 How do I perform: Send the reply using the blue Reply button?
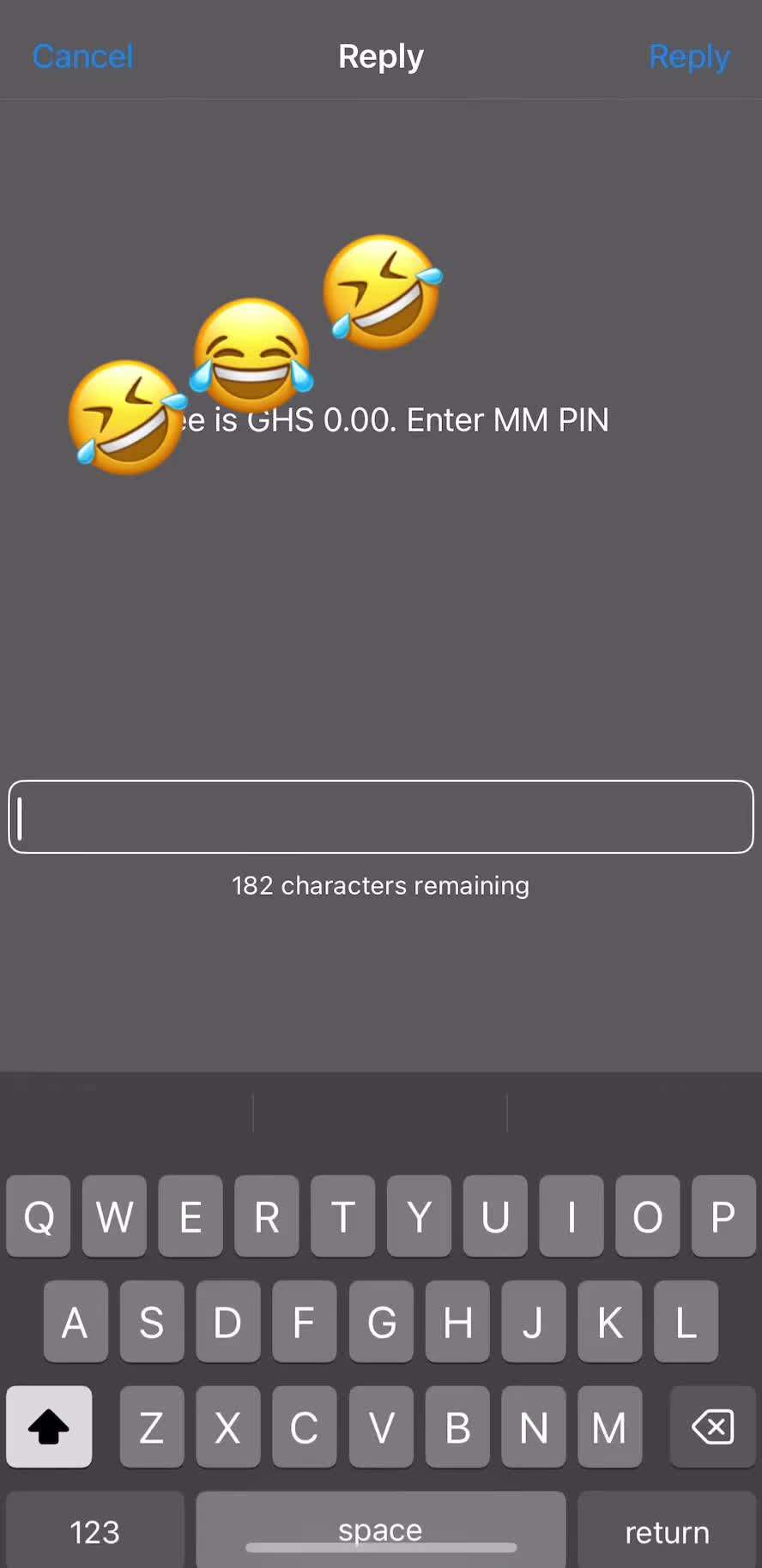(x=688, y=57)
